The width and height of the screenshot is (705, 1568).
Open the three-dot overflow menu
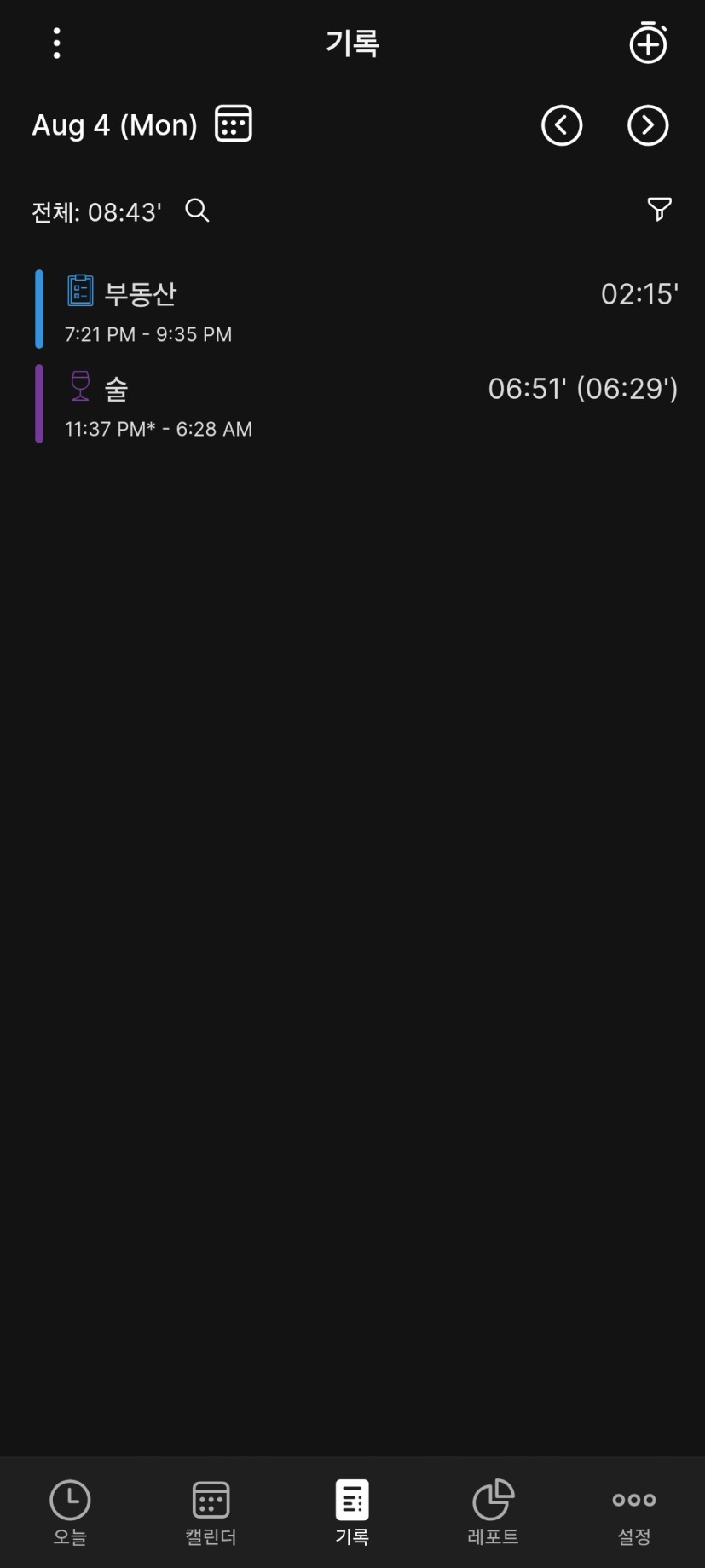tap(56, 43)
